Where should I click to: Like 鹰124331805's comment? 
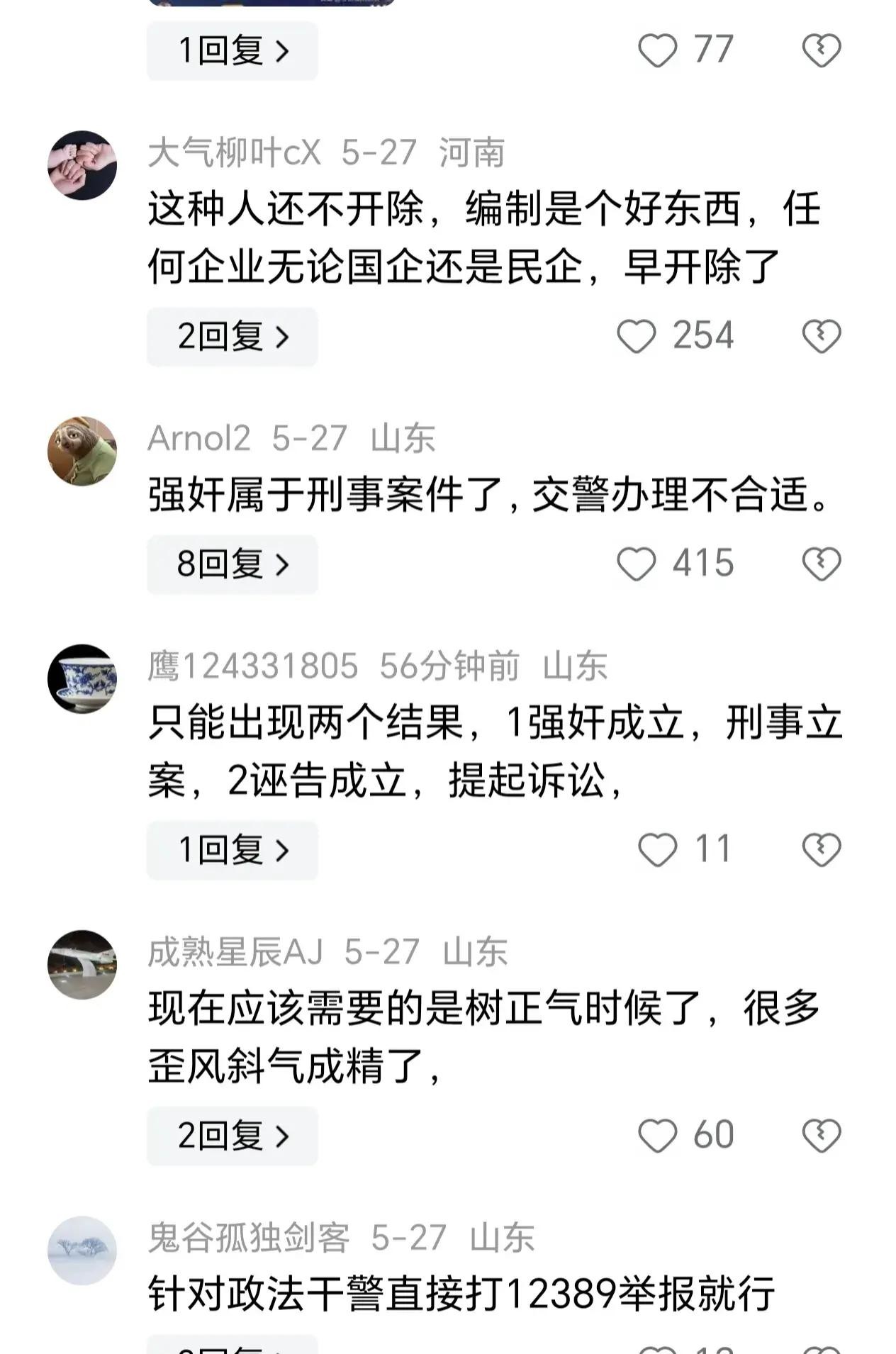(x=657, y=850)
